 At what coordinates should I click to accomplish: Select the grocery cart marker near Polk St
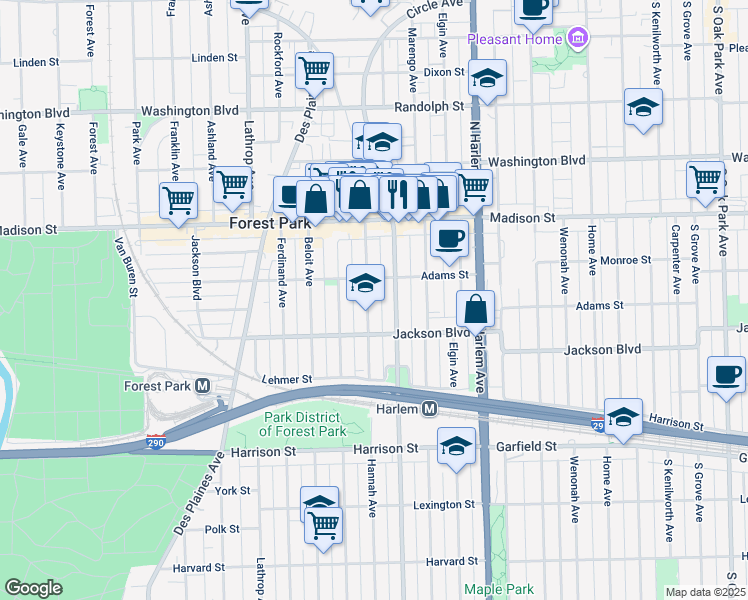(323, 526)
